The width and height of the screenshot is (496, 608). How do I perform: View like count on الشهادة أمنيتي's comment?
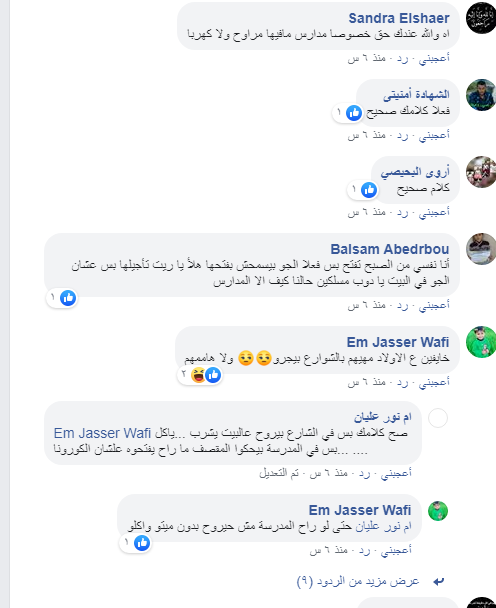pyautogui.click(x=347, y=113)
